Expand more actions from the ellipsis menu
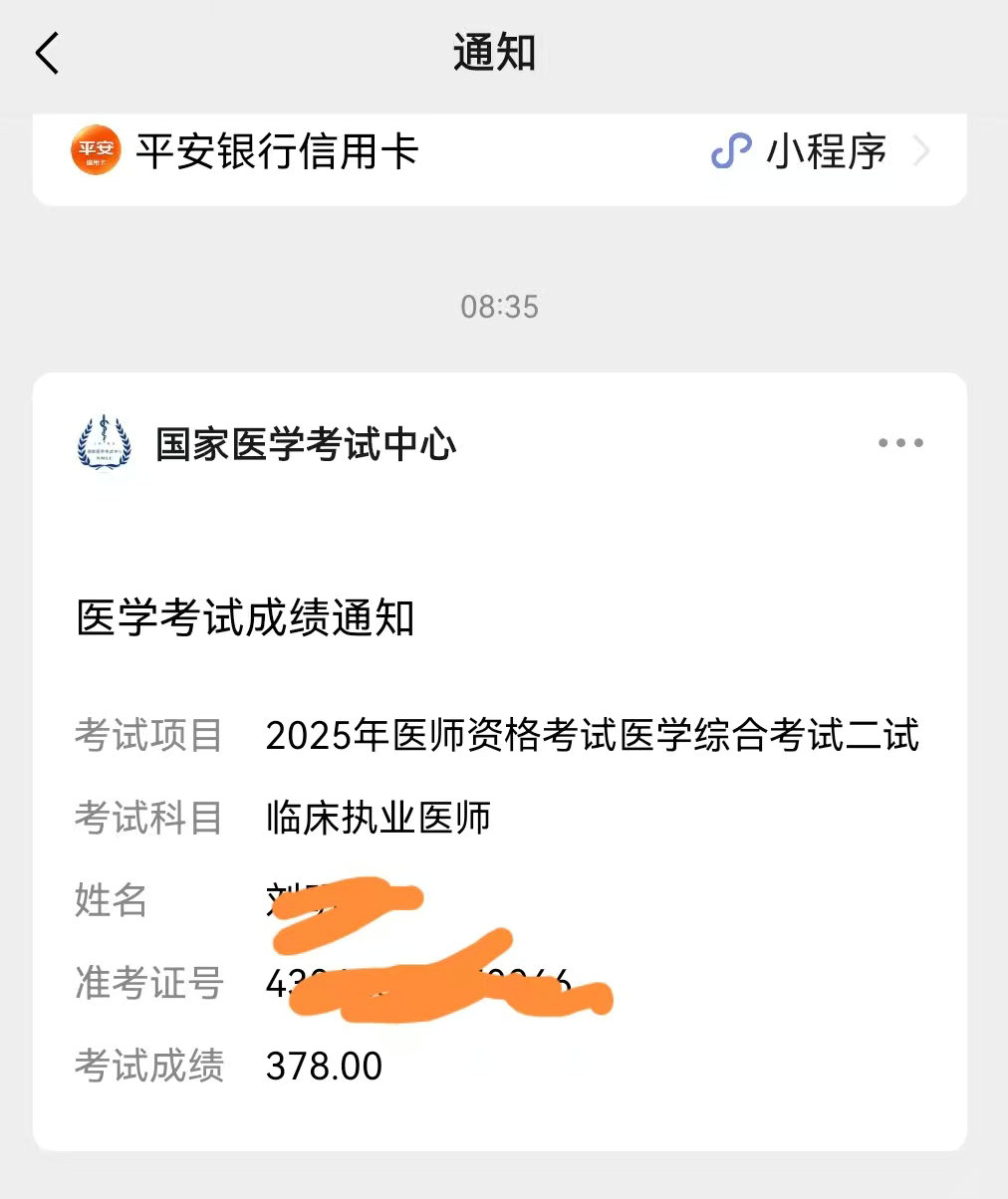The width and height of the screenshot is (1008, 1199). (900, 441)
